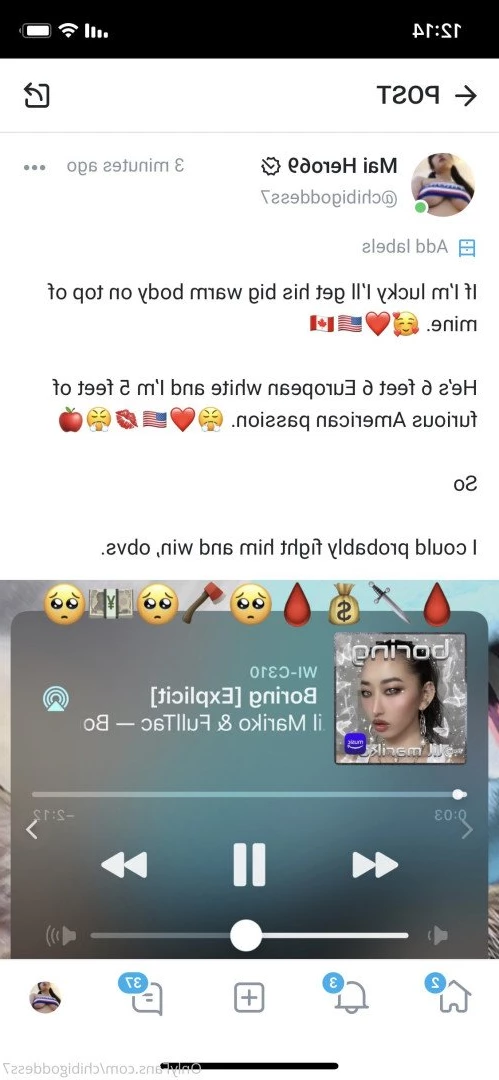Tap the share icon in the header
499x1080 pixels.
point(37,95)
